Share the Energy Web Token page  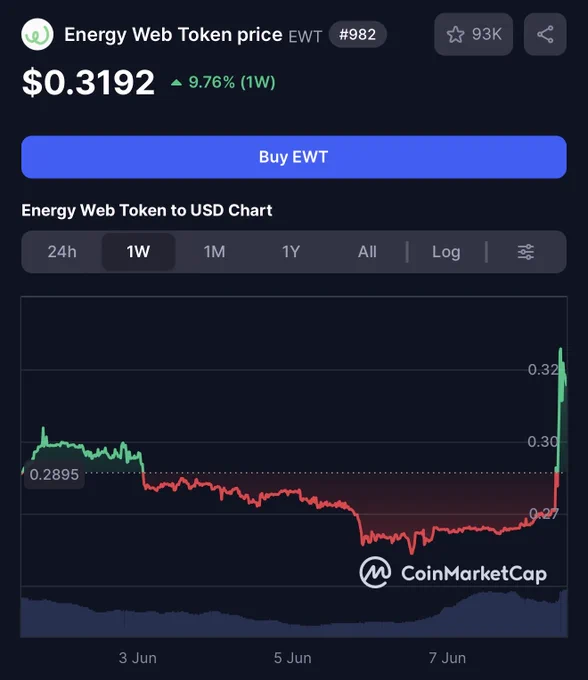(545, 34)
